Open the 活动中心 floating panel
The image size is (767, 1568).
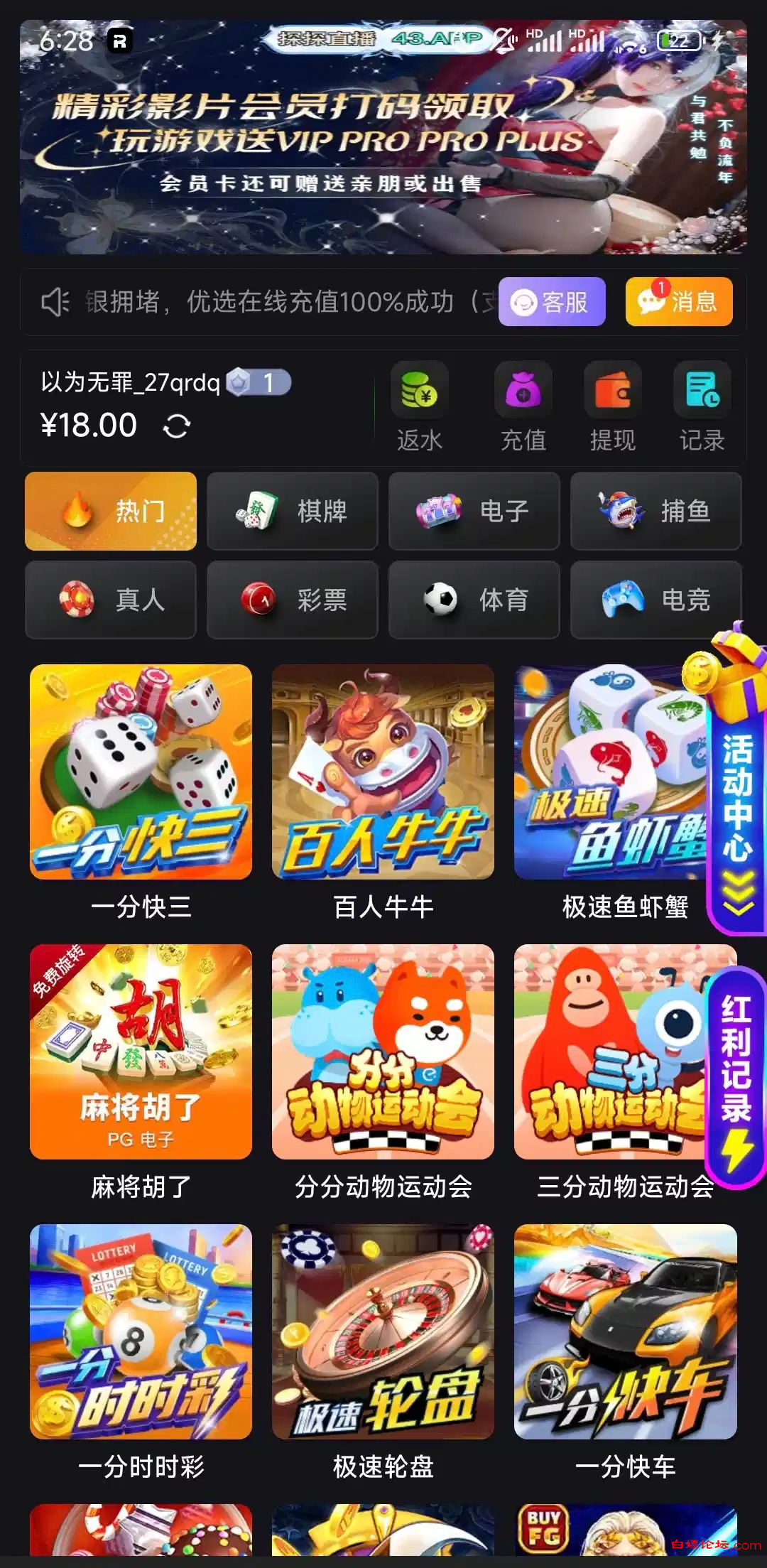(x=737, y=796)
